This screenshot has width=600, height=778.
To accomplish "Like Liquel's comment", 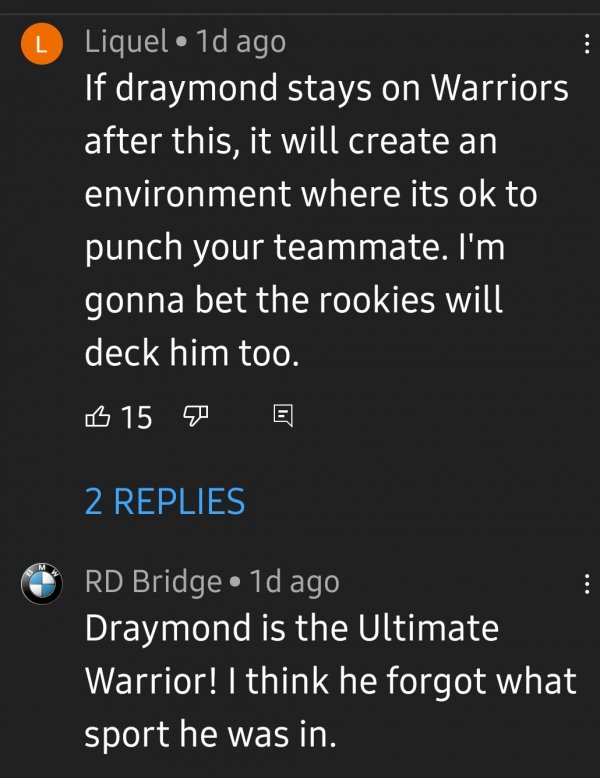I will (98, 416).
